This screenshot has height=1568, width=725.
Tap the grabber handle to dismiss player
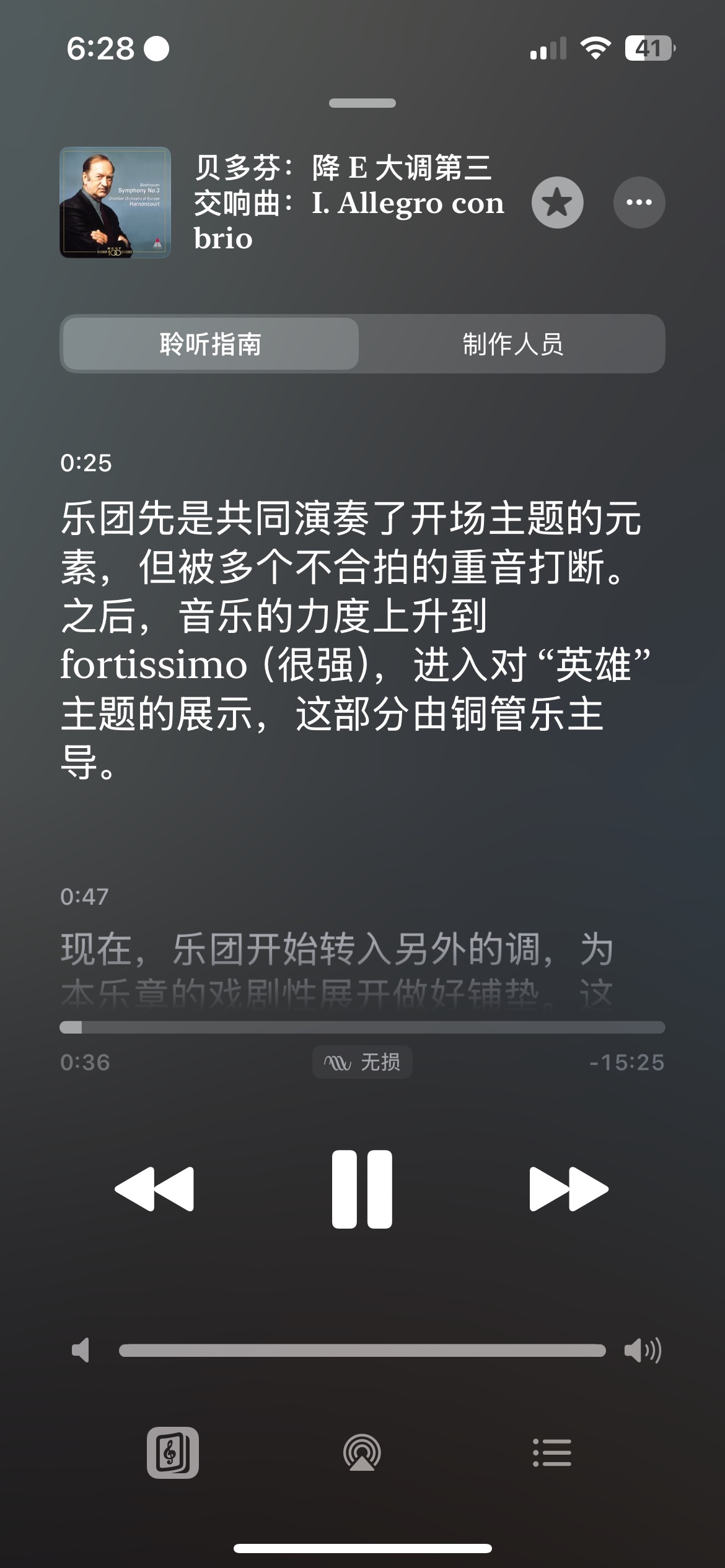pyautogui.click(x=362, y=103)
